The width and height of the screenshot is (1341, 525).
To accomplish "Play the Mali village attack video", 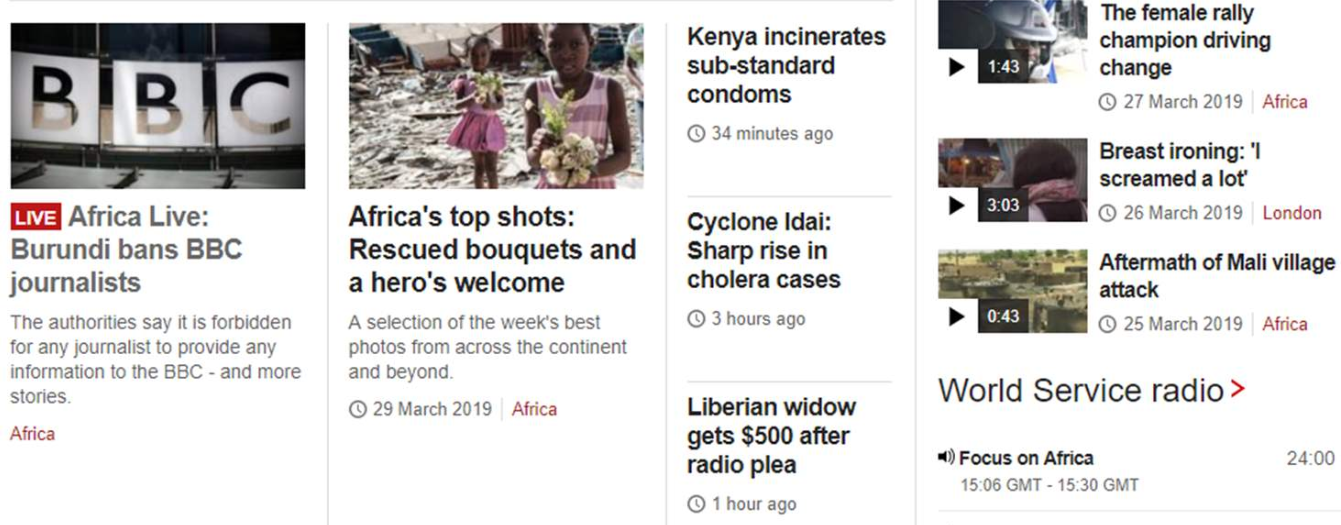I will (1011, 291).
